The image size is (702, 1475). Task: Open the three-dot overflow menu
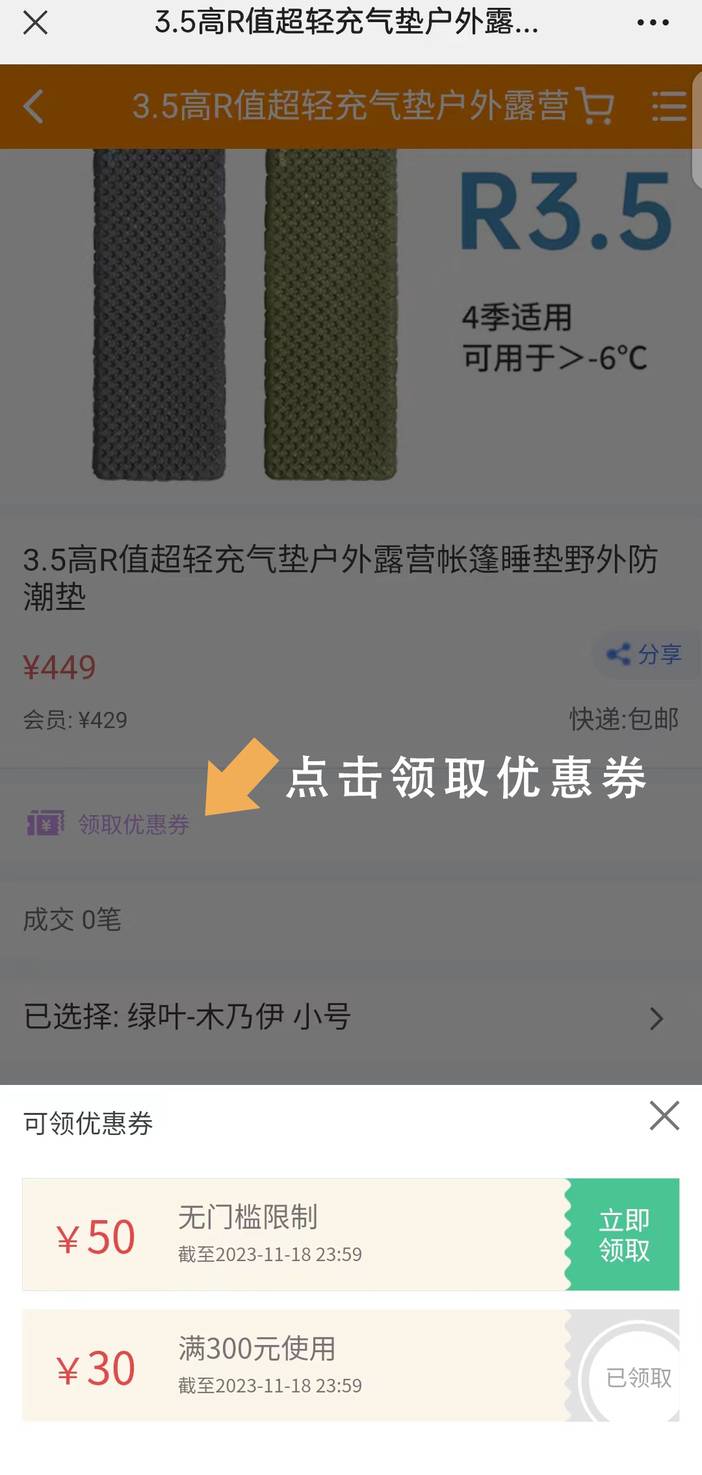coord(653,23)
